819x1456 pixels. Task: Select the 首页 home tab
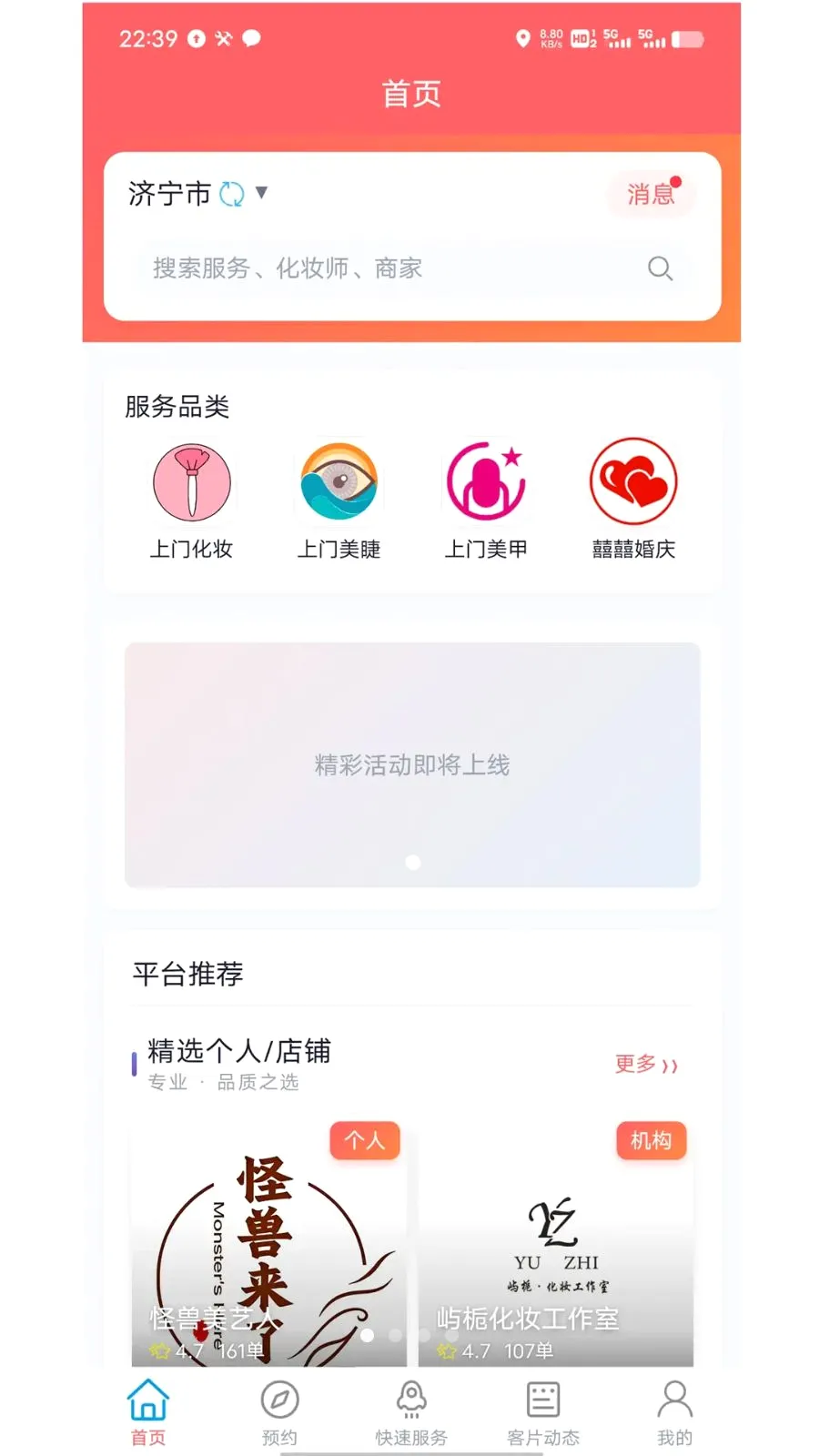tap(148, 1412)
